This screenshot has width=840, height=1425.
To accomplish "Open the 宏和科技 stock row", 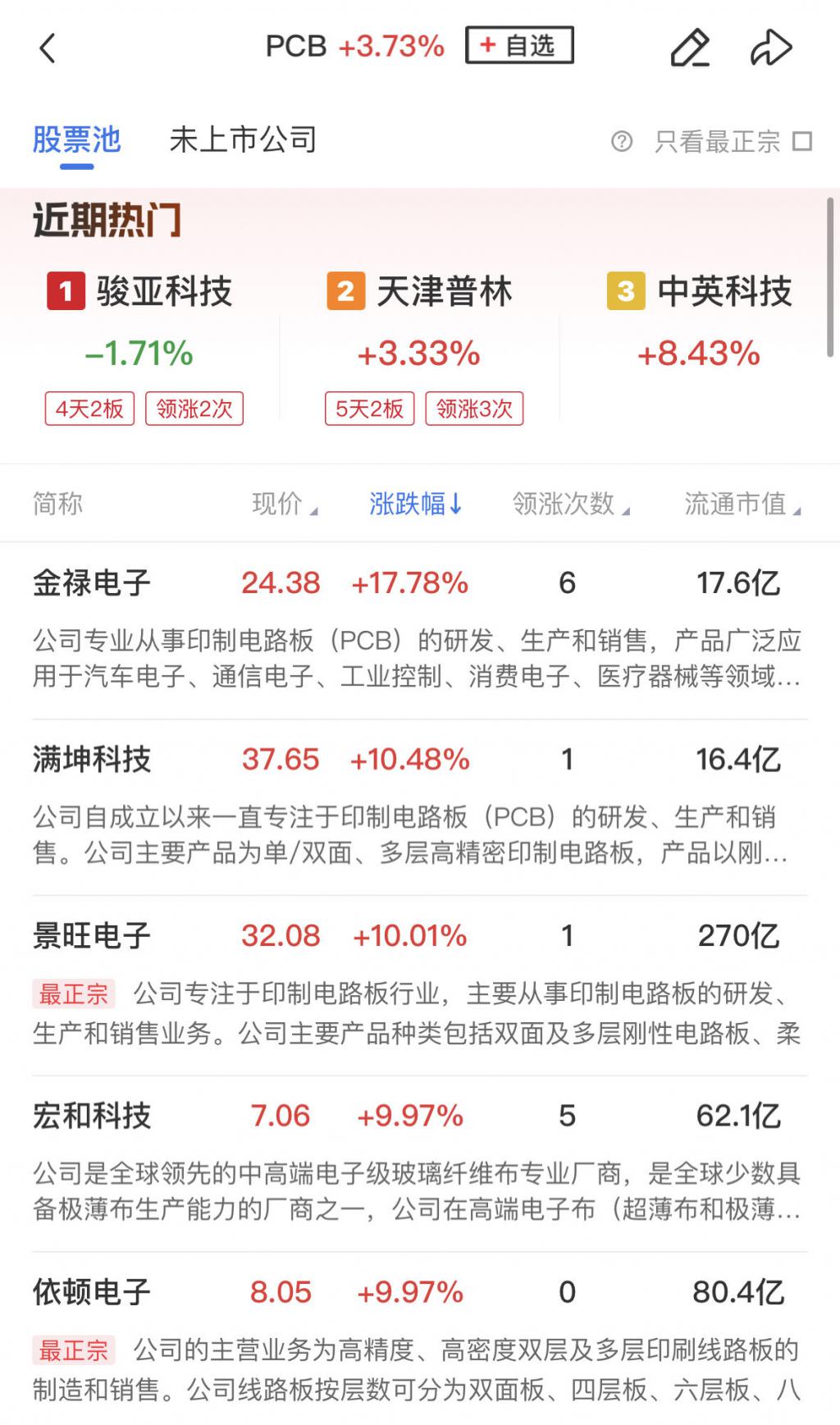I will (x=420, y=1163).
